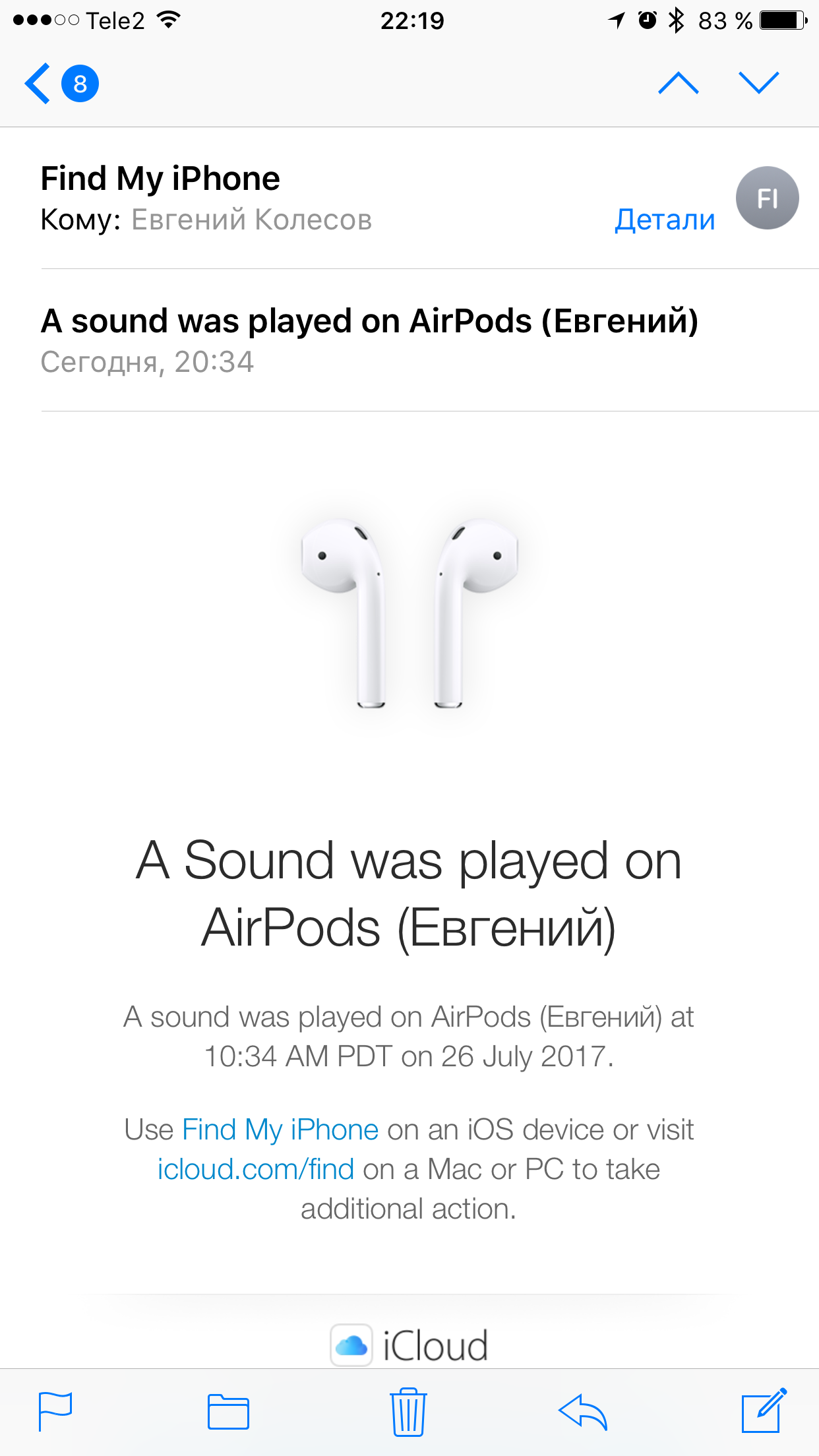Compose a new email
819x1456 pixels.
[x=764, y=1411]
